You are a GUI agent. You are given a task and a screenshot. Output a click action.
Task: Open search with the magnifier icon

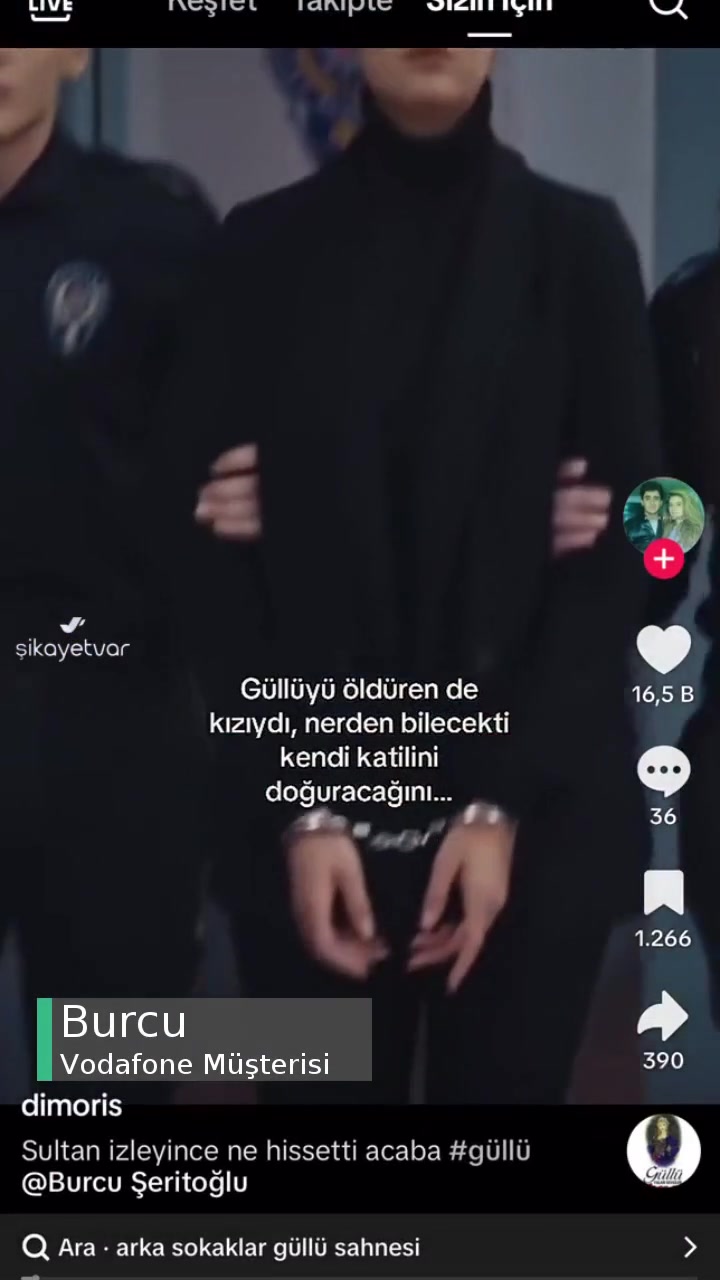(x=668, y=10)
